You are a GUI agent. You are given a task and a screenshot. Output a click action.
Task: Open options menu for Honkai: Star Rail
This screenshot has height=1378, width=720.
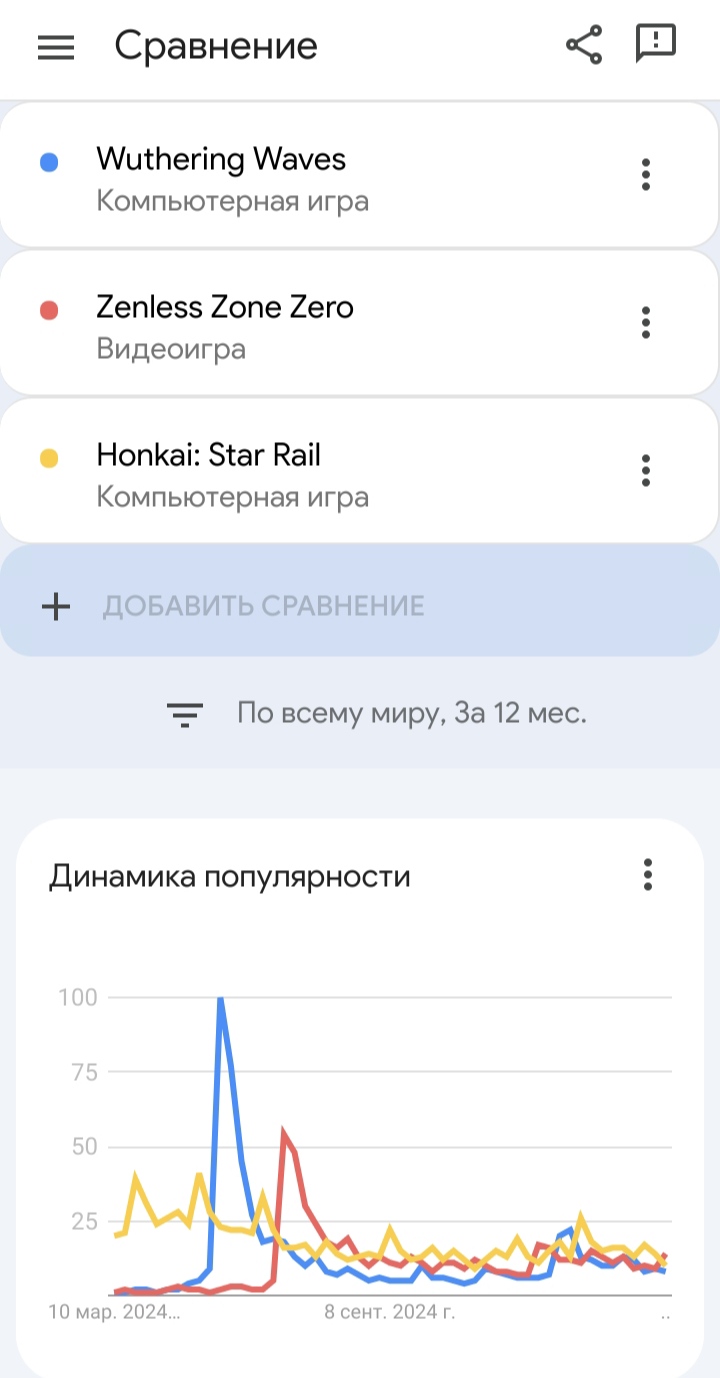646,470
